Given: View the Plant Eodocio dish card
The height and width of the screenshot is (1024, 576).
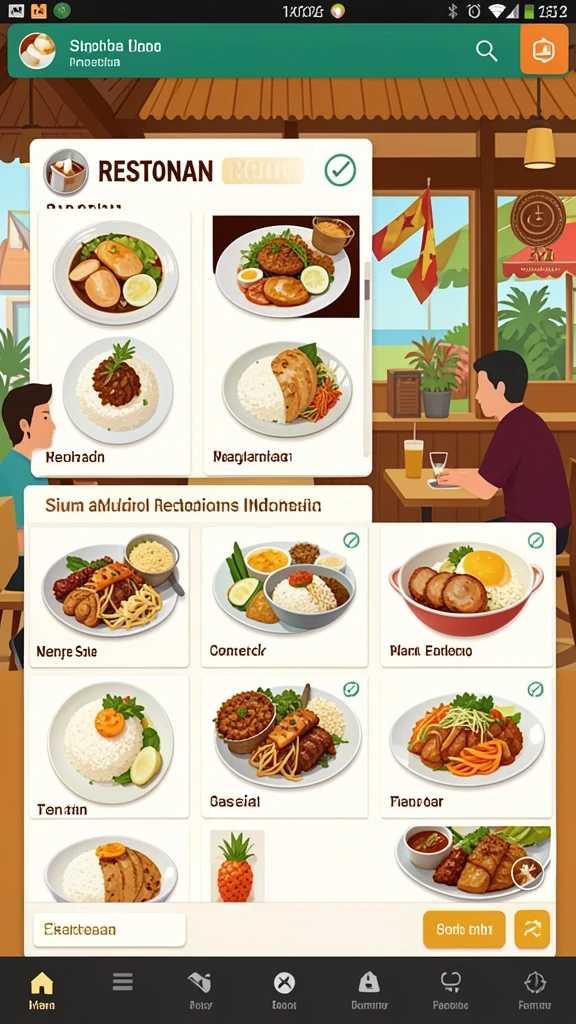Looking at the screenshot, I should pos(466,597).
